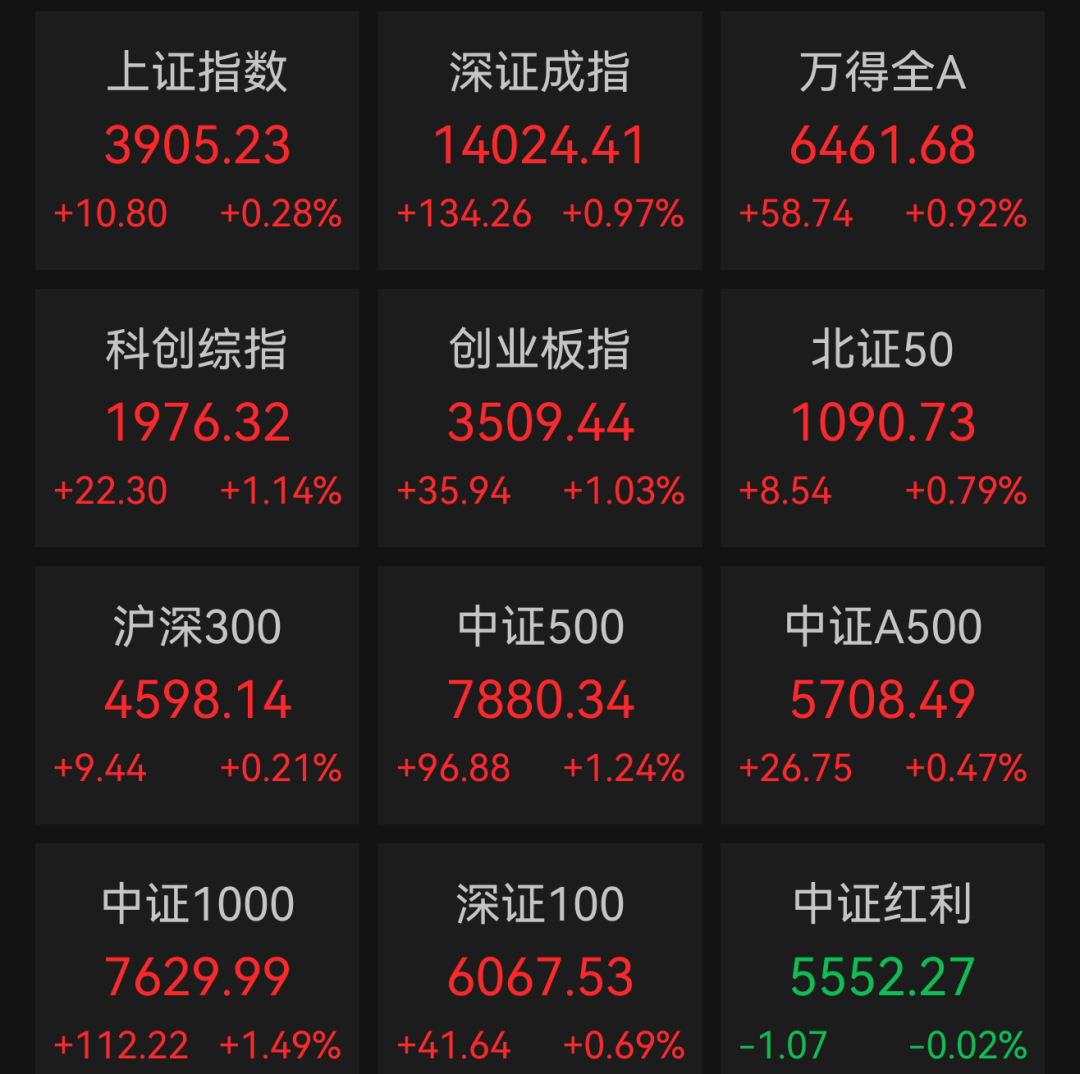Open the 中证1000 card
The height and width of the screenshot is (1074, 1080).
[197, 959]
